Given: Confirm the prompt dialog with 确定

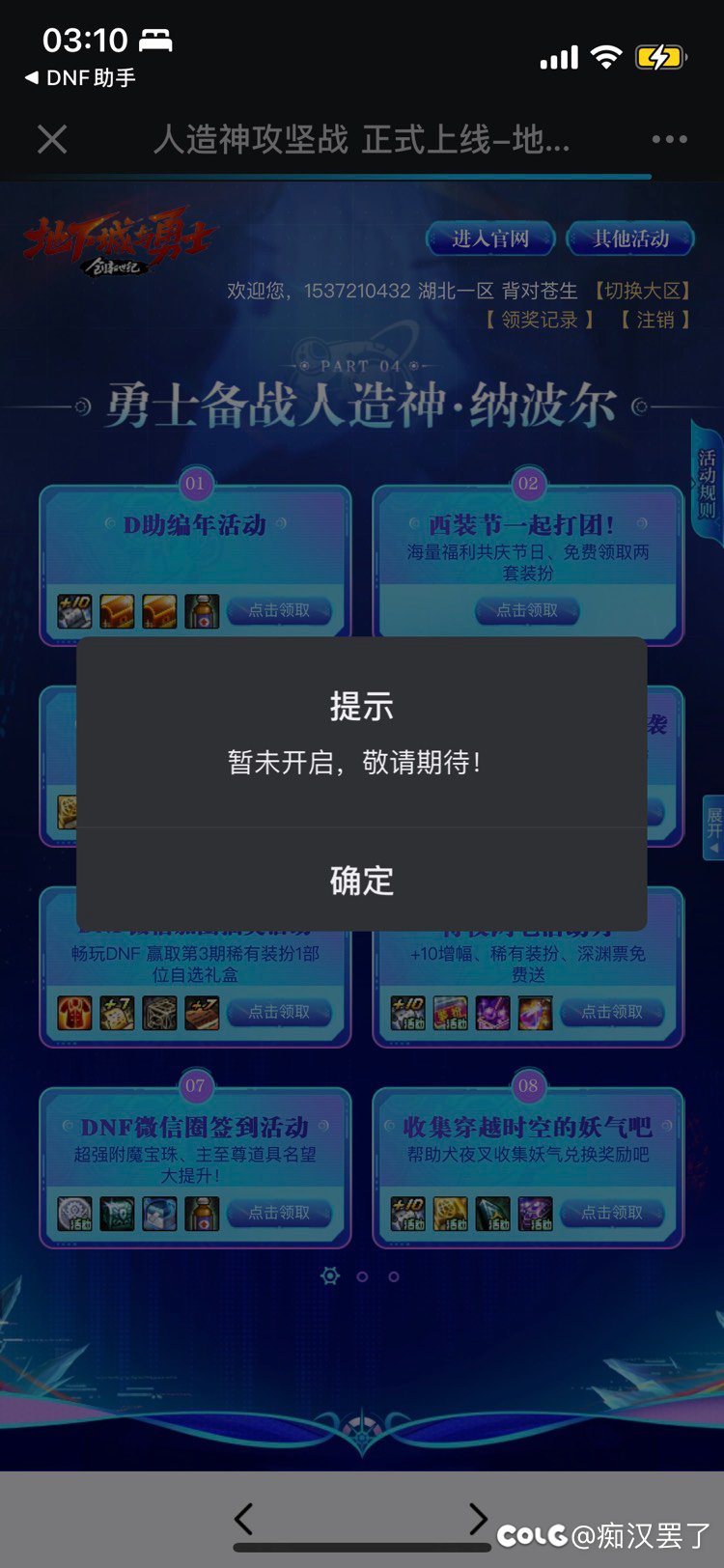Looking at the screenshot, I should pyautogui.click(x=361, y=881).
